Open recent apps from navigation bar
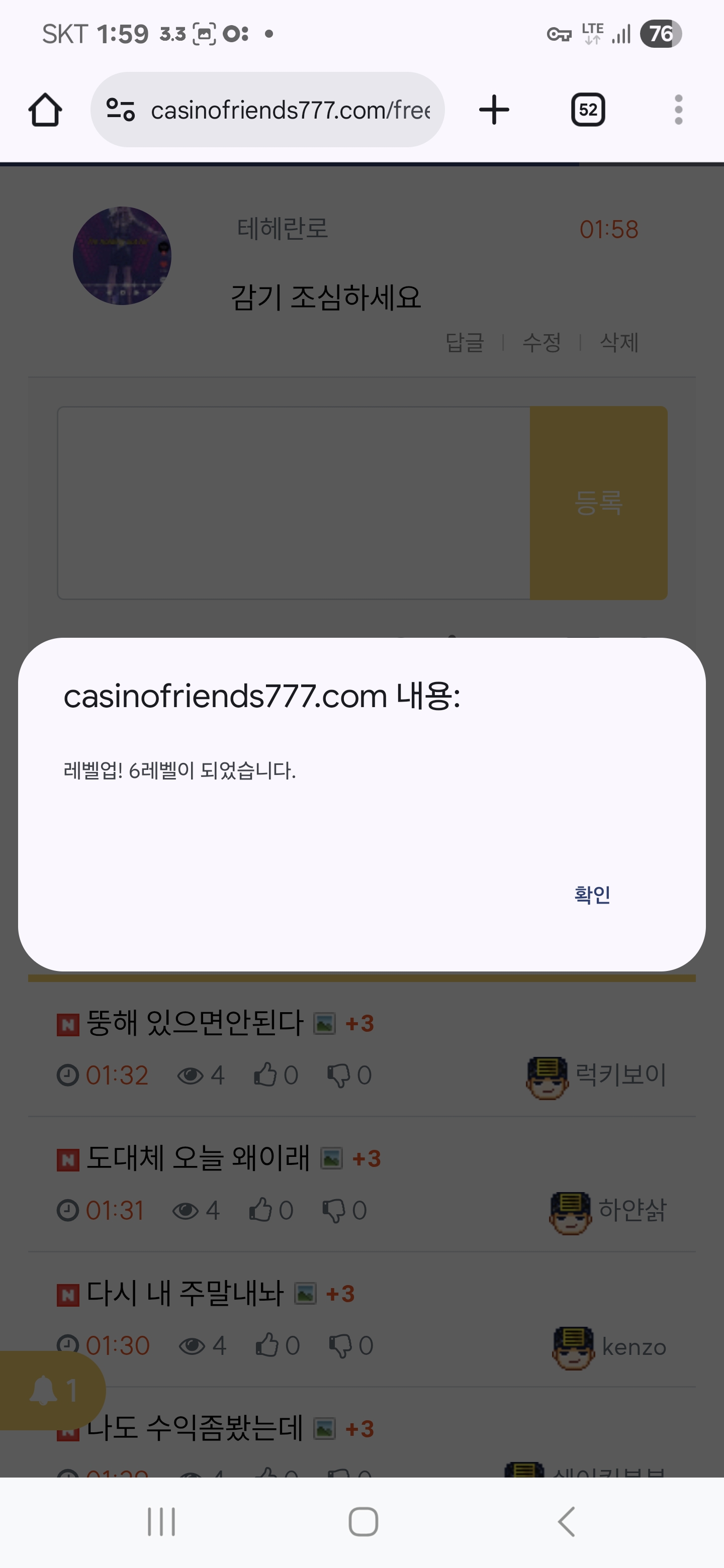Image resolution: width=724 pixels, height=1568 pixels. pos(161,1522)
